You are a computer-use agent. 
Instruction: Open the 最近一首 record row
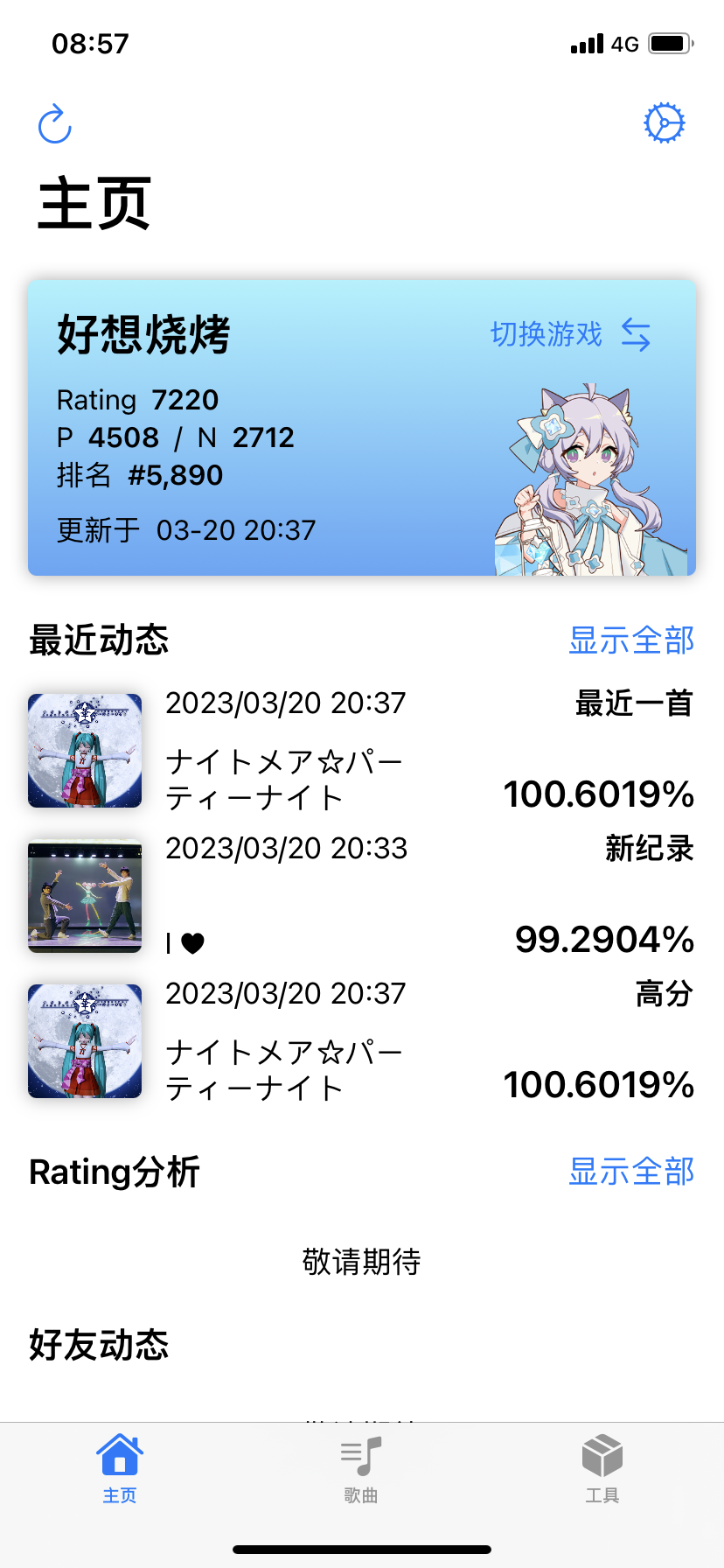point(361,751)
